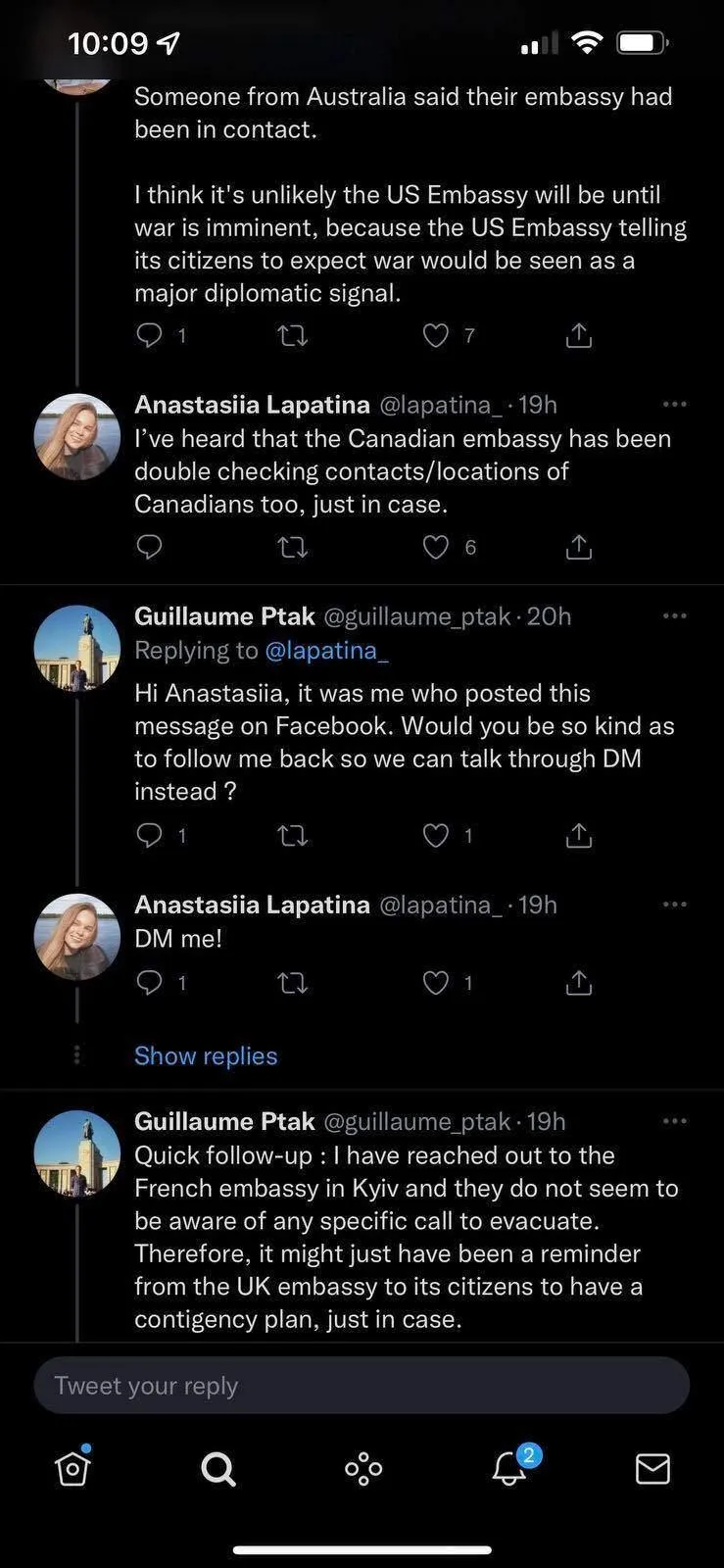Viewport: 724px width, 1568px height.
Task: Reply to Guillaume's follow-back request tweet
Action: coord(149,835)
